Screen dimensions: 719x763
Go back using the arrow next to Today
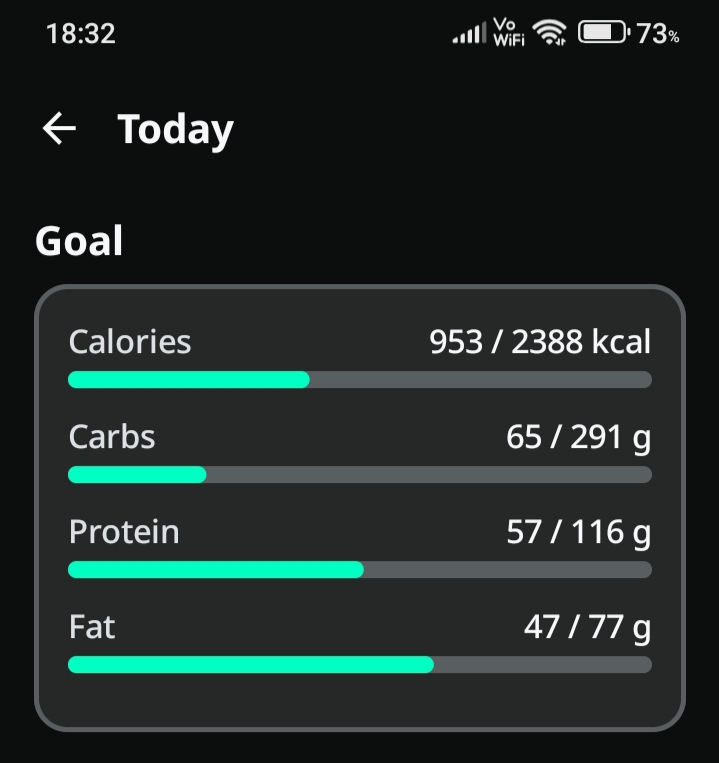[59, 129]
